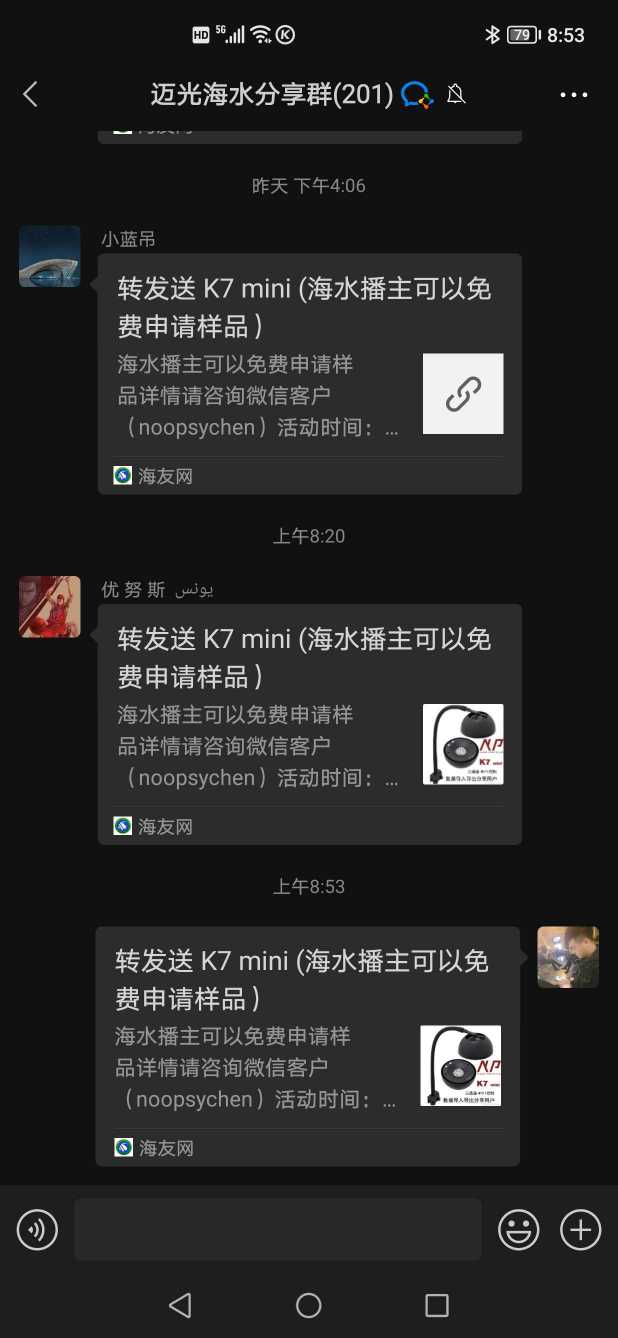The height and width of the screenshot is (1338, 618).
Task: Switch to voice message input
Action: tap(38, 1229)
